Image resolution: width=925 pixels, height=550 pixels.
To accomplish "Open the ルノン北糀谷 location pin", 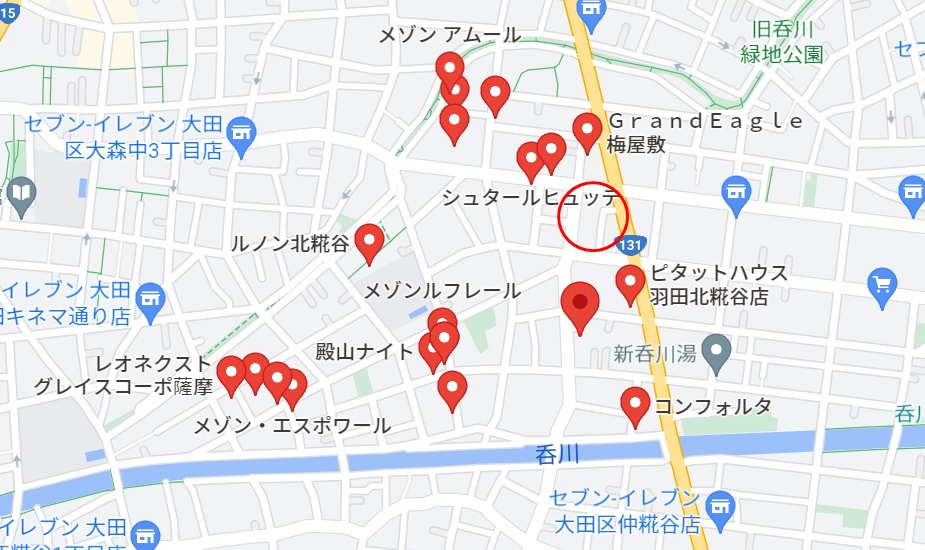I will coord(370,240).
